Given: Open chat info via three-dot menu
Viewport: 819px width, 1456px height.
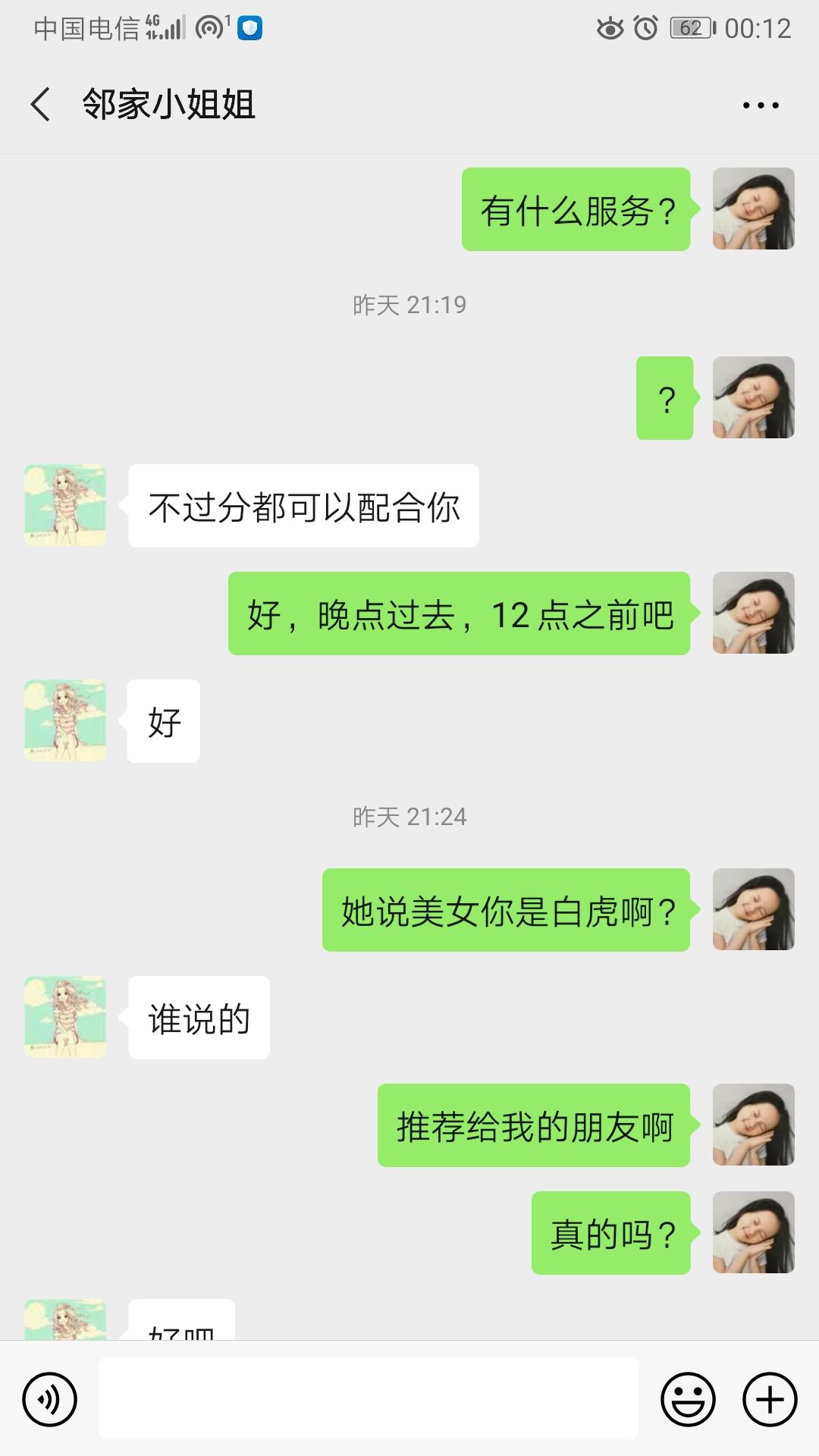Looking at the screenshot, I should point(761,105).
